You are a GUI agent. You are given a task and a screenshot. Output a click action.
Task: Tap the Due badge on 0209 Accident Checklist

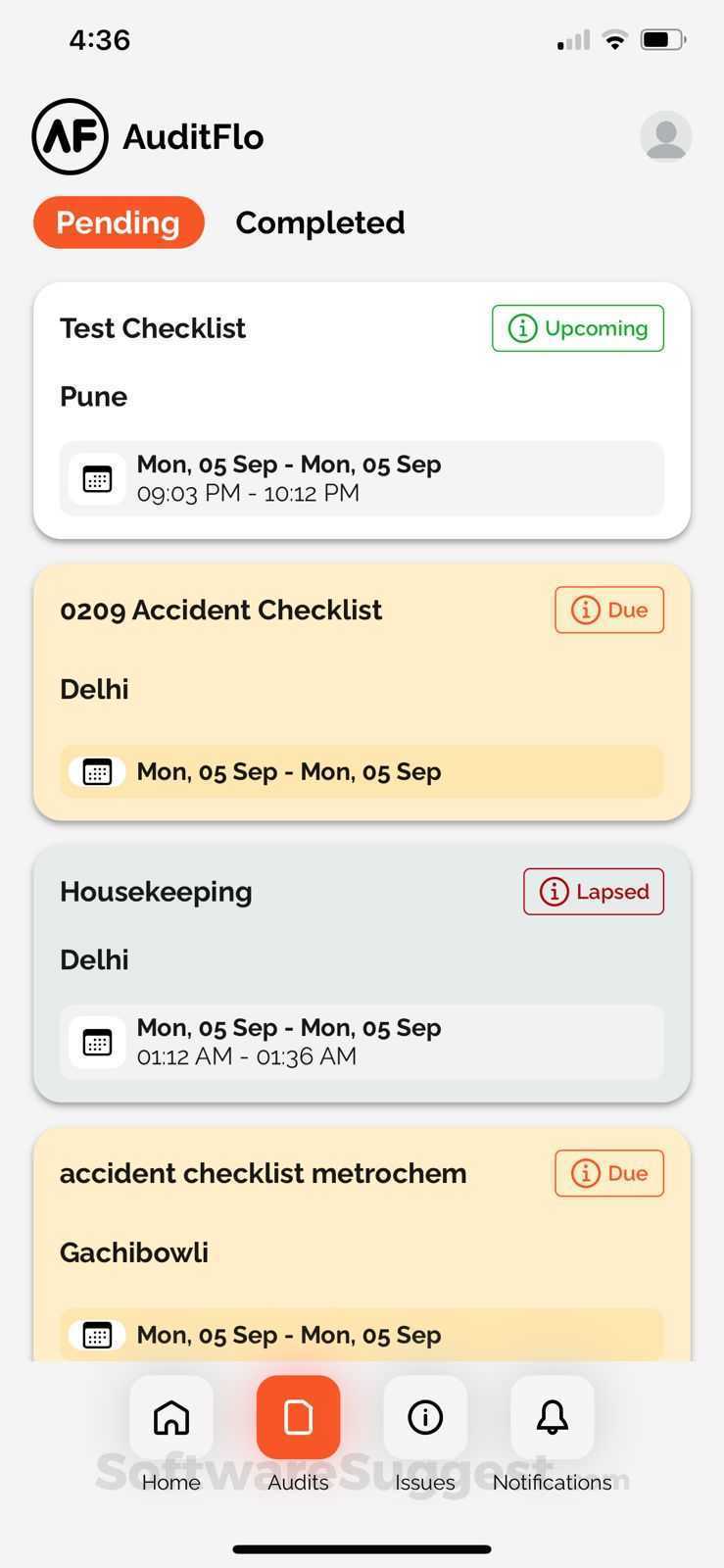click(608, 610)
